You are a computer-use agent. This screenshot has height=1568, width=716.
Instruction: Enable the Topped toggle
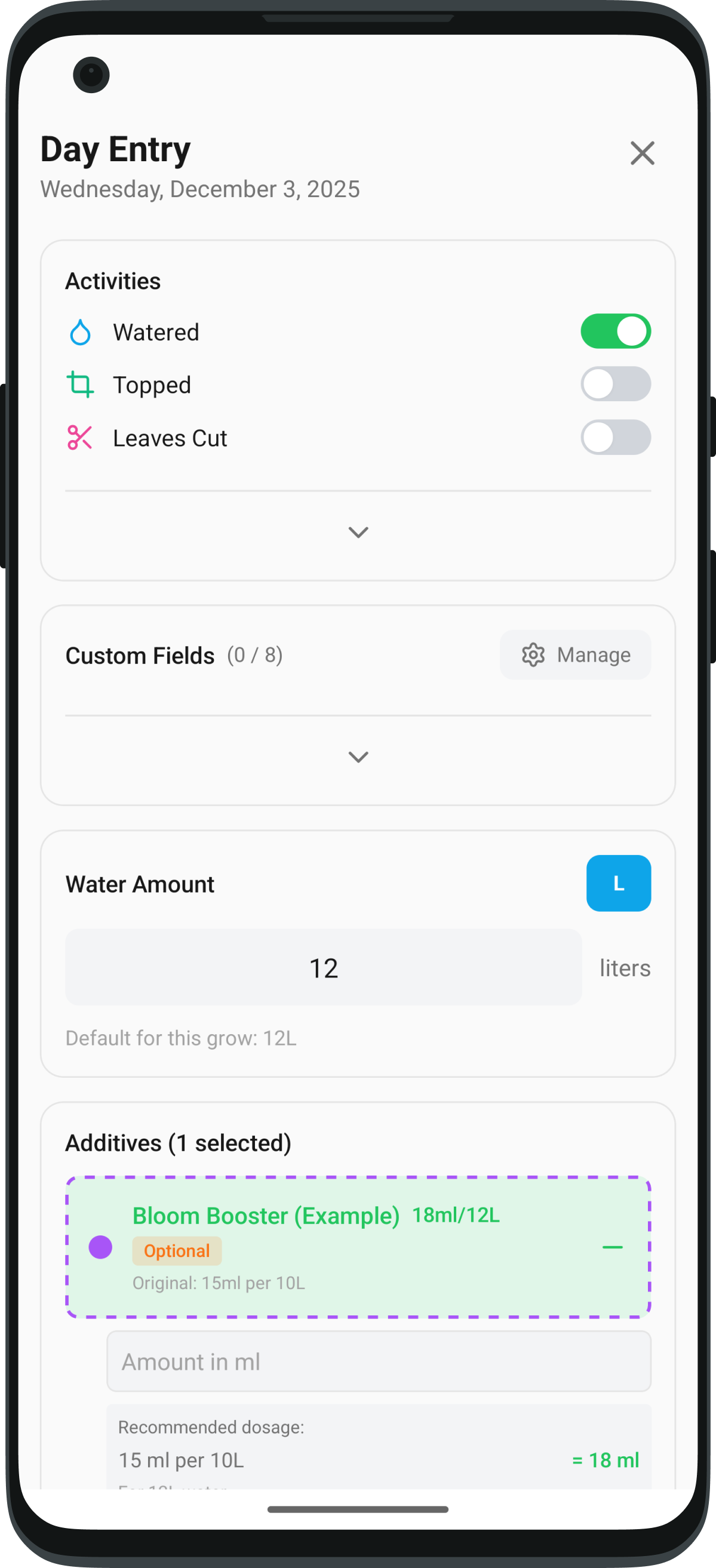point(616,384)
